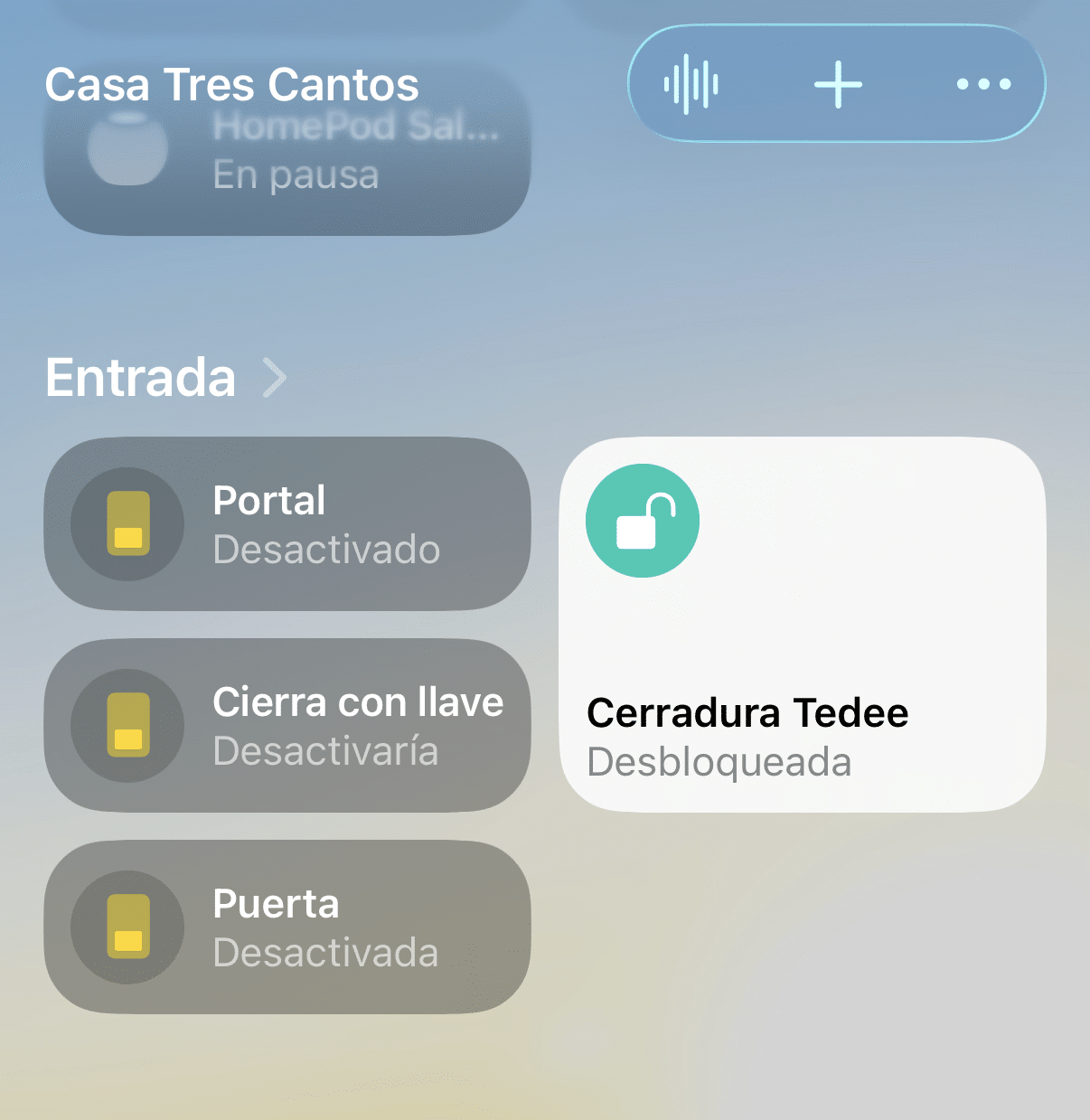This screenshot has width=1090, height=1120.
Task: Toggle the Portal accessory
Action: [x=127, y=524]
